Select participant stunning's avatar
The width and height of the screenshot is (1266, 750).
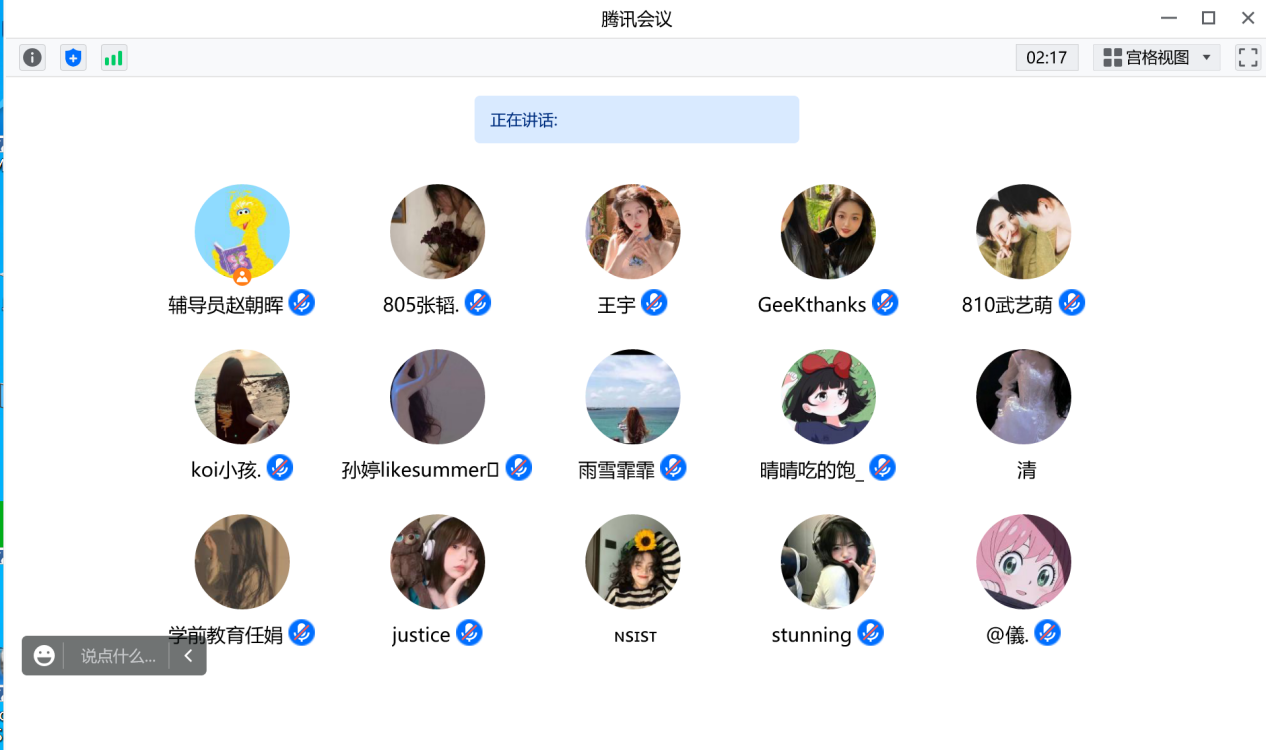[828, 561]
